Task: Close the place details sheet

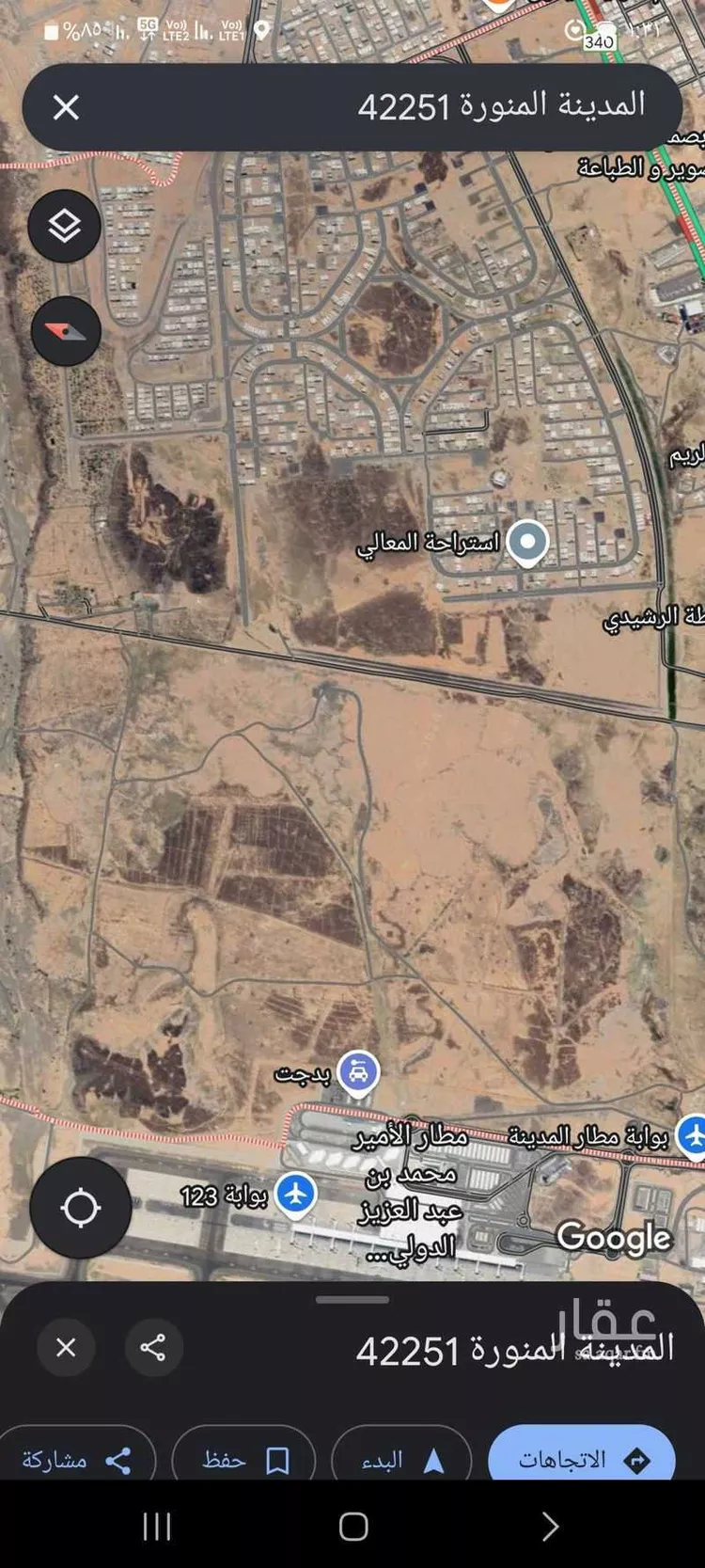Action: [x=66, y=1347]
